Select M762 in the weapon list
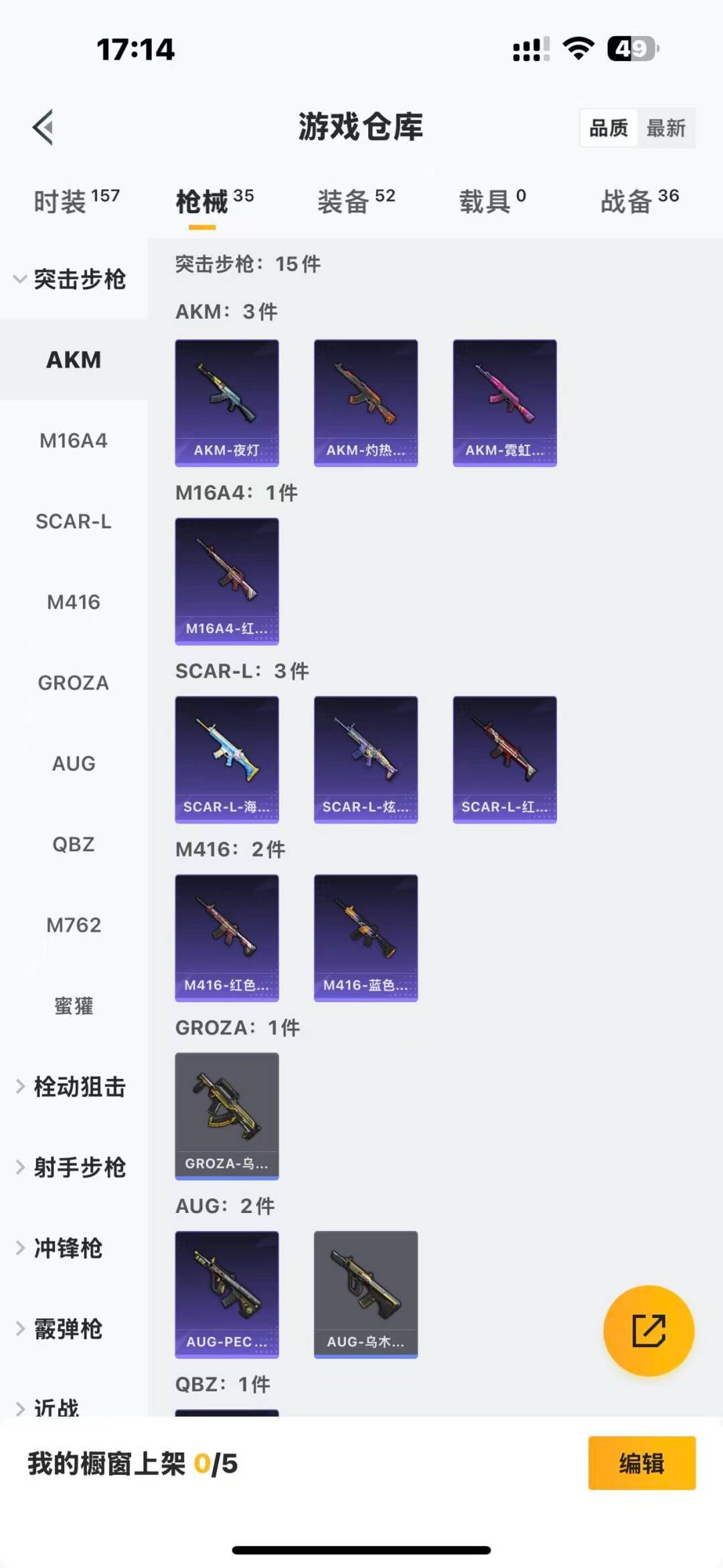723x1568 pixels. coord(74,925)
